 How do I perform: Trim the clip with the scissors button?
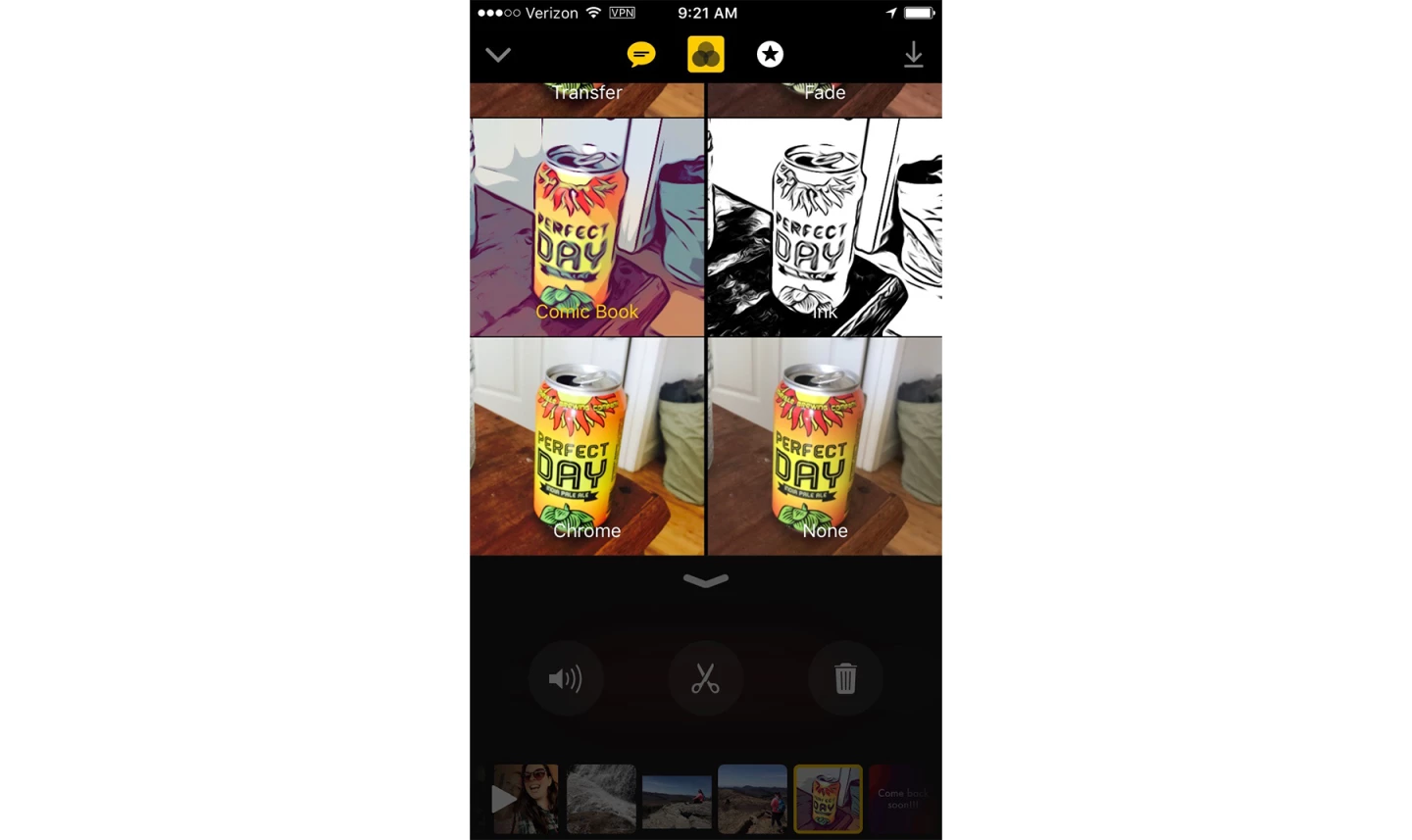[705, 678]
